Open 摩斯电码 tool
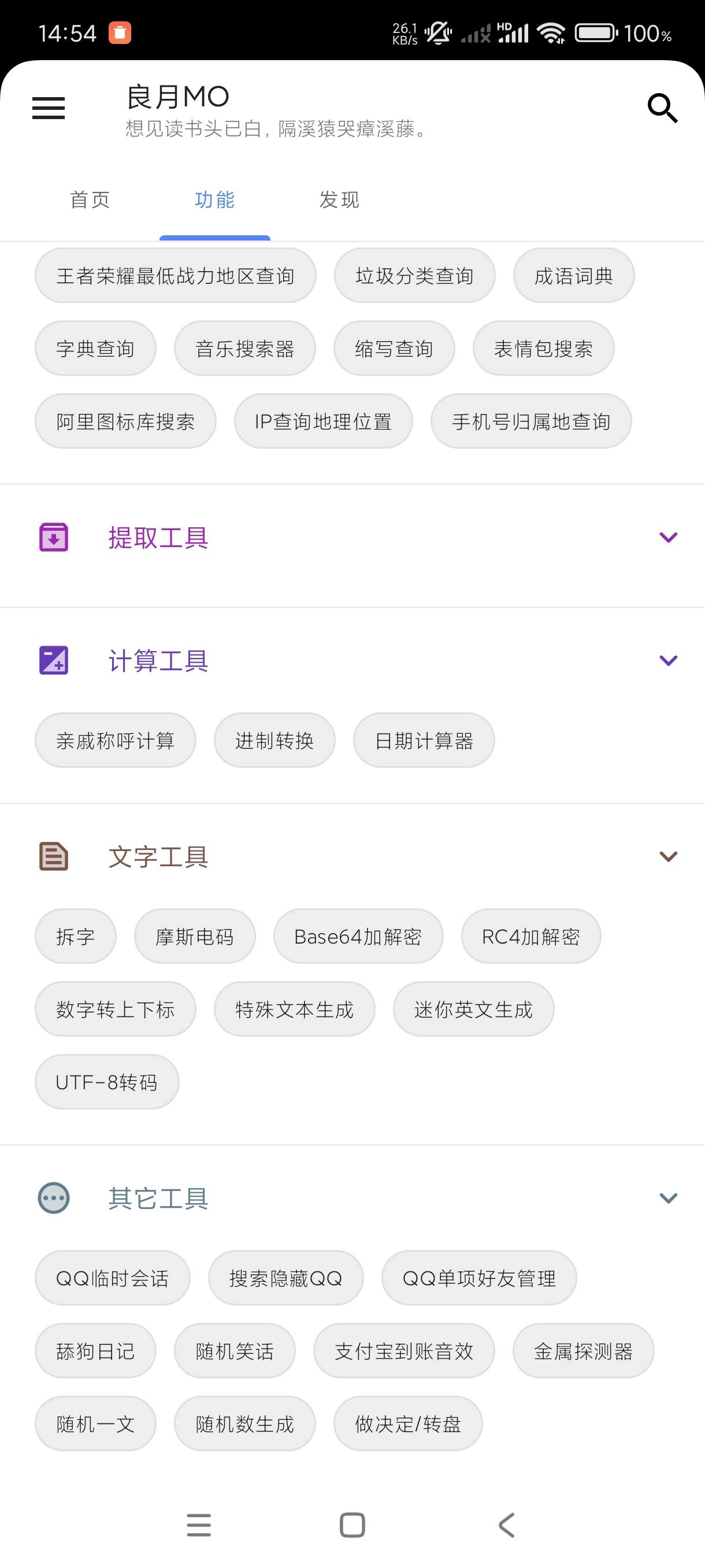The image size is (705, 1568). 195,936
